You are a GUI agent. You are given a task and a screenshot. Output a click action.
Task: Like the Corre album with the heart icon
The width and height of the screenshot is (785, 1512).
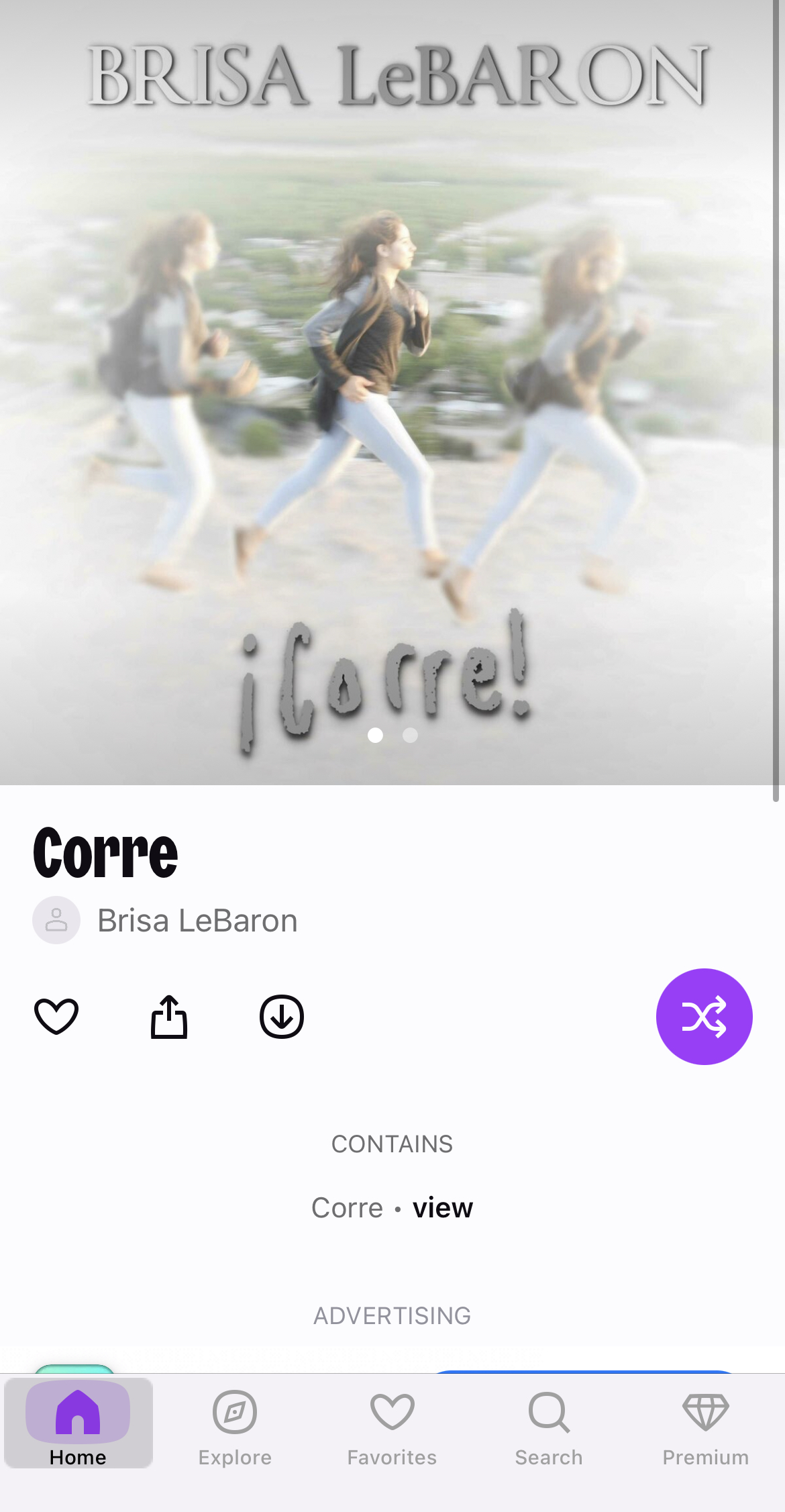(56, 1016)
